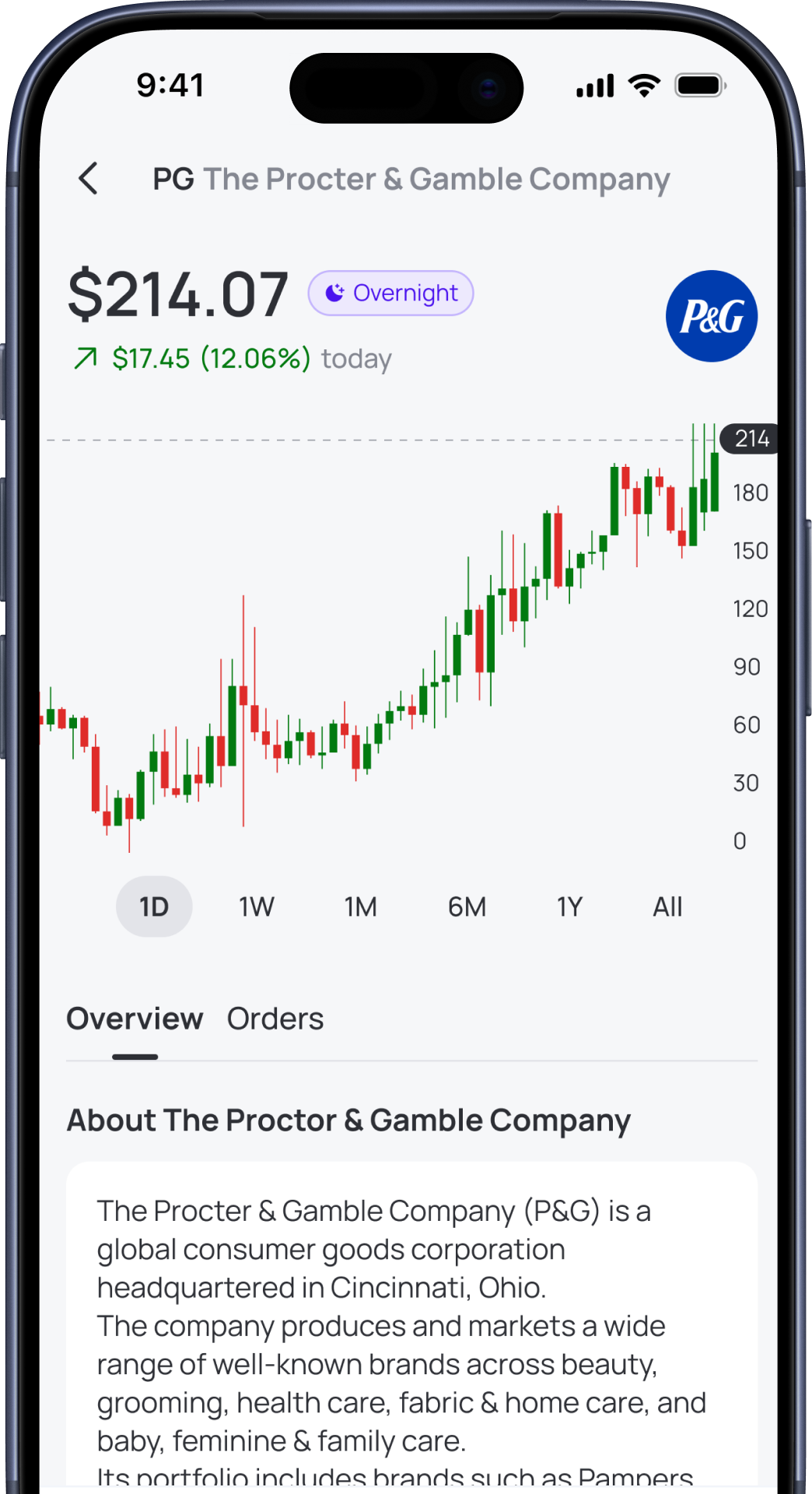
Task: Display the All time chart range
Action: [x=667, y=907]
